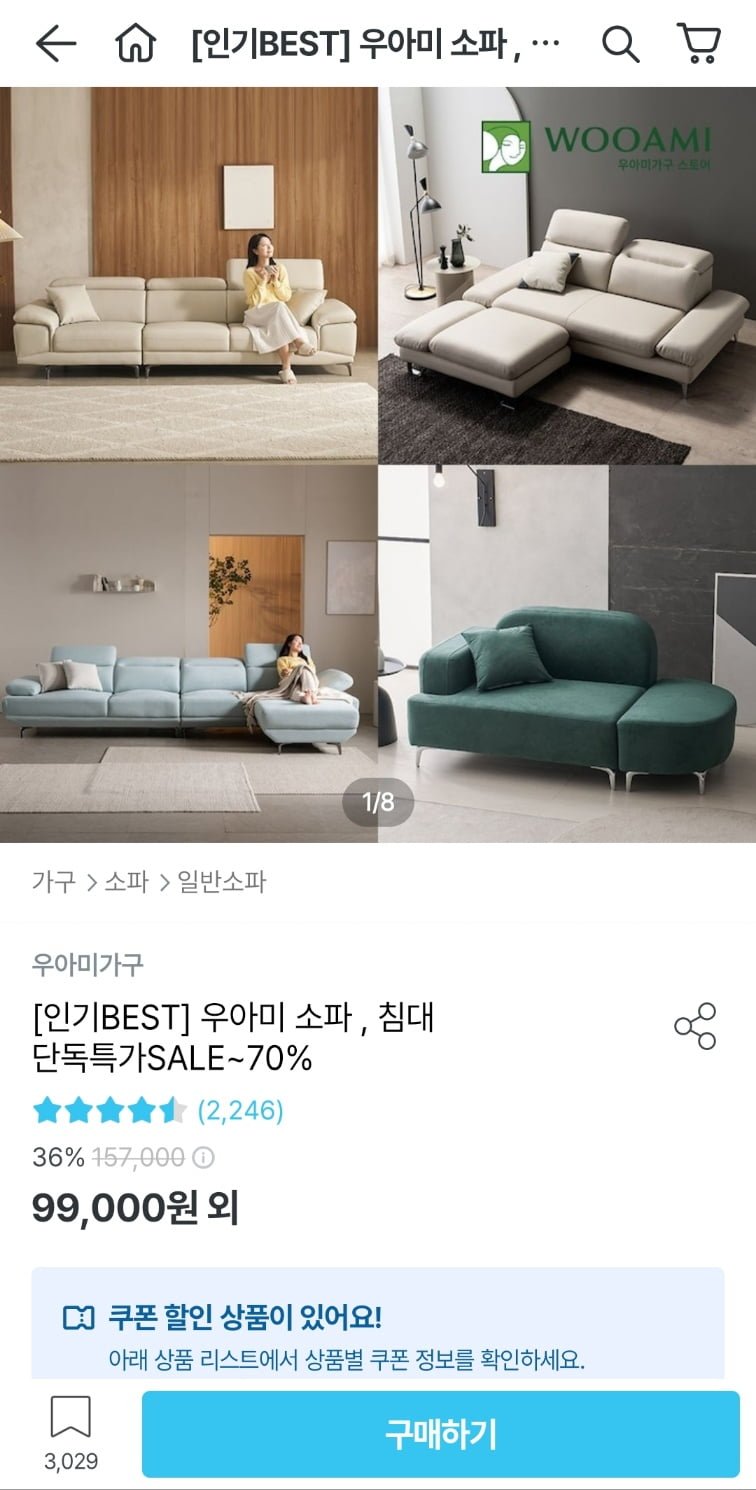Open the search magnifier icon

620,44
